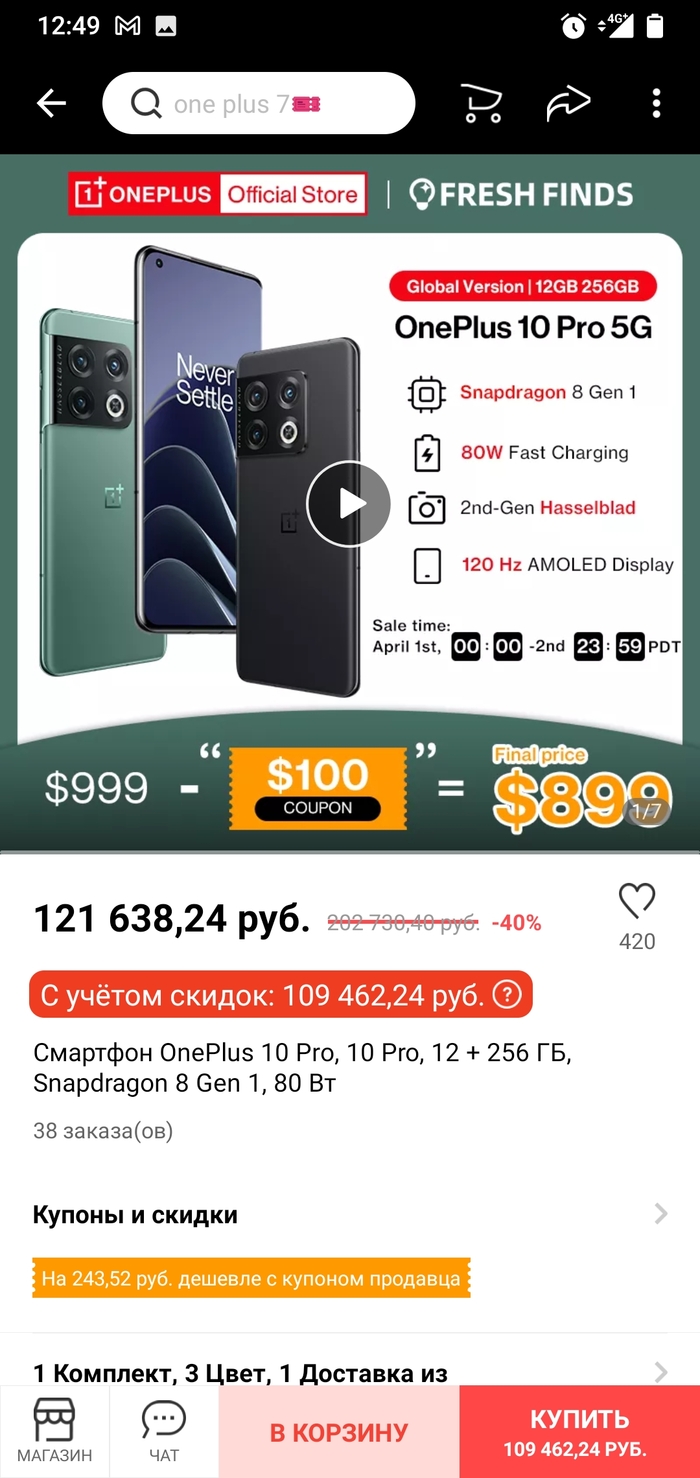Open the search field with 'one plus 7'
Image resolution: width=700 pixels, height=1478 pixels.
click(x=258, y=103)
